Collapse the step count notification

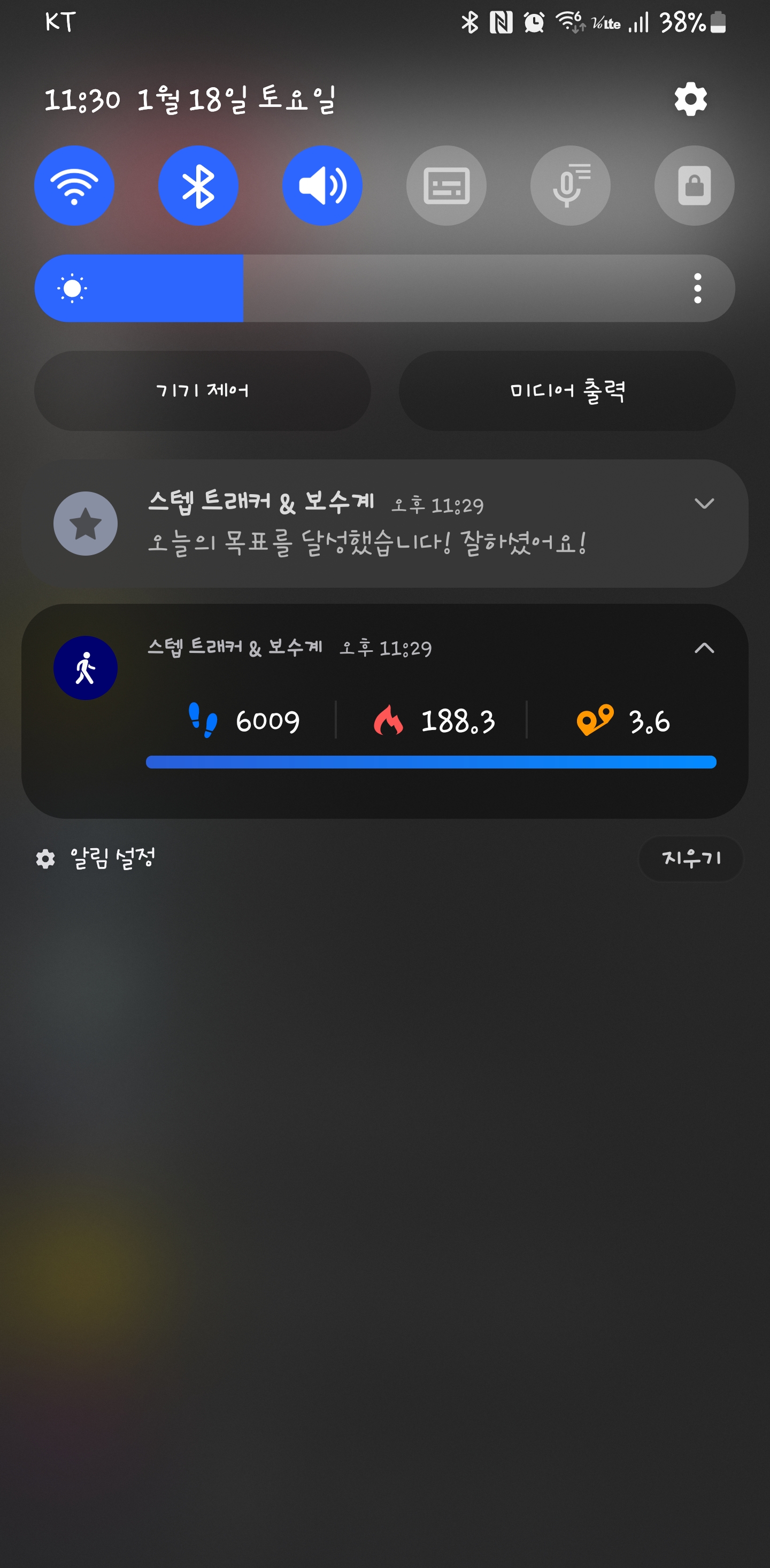pyautogui.click(x=704, y=648)
